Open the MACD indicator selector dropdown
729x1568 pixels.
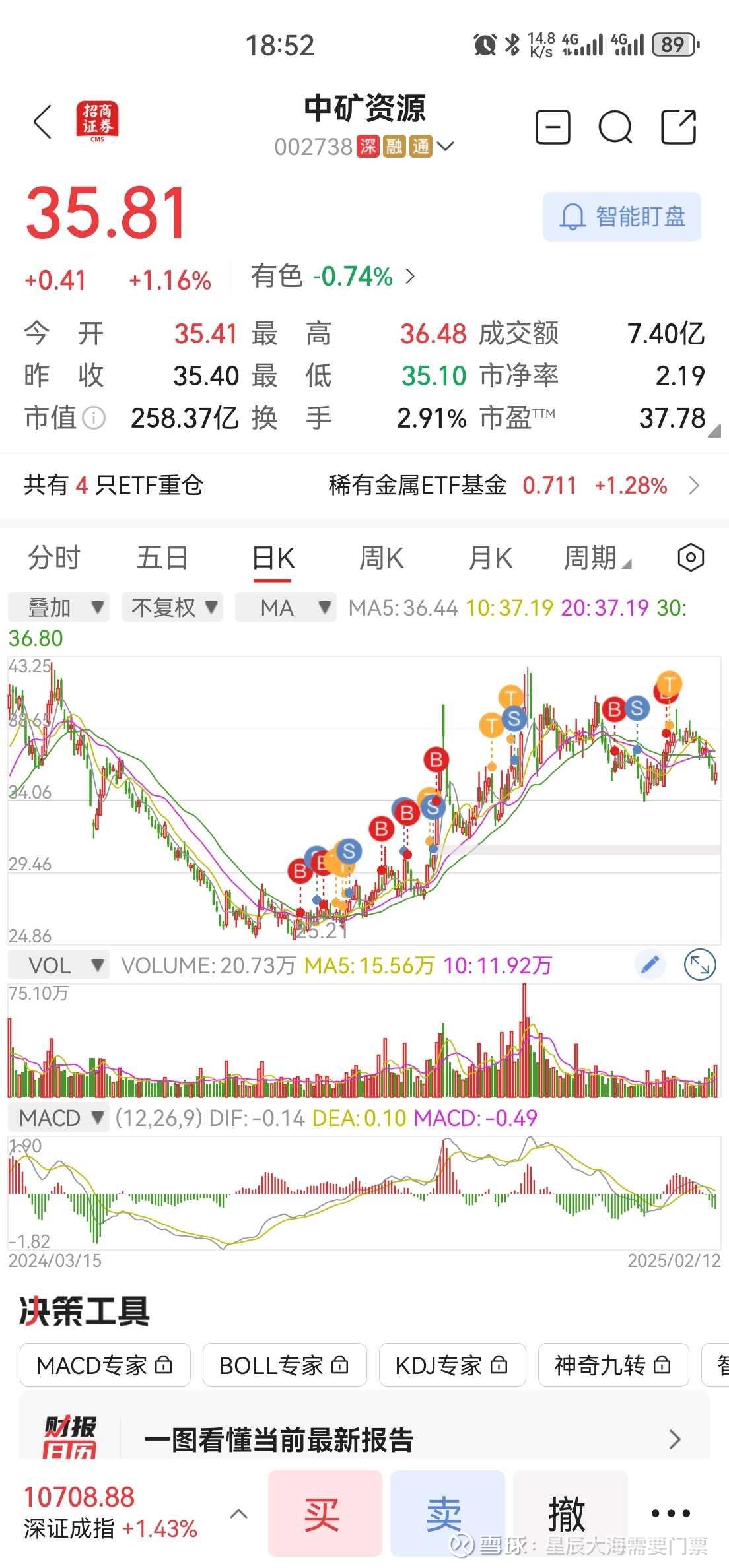pyautogui.click(x=58, y=1117)
